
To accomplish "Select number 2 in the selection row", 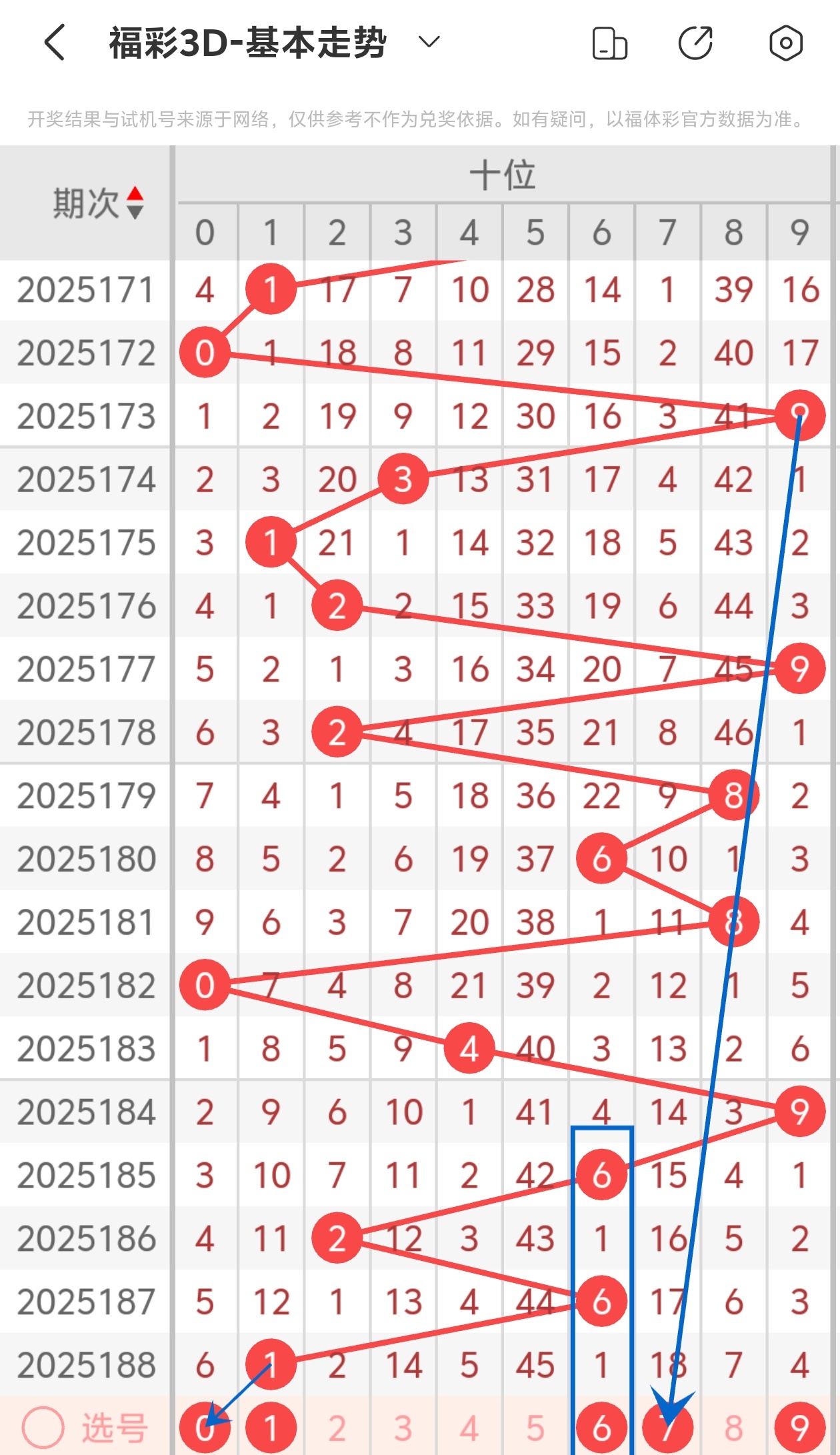I will click(x=337, y=1428).
